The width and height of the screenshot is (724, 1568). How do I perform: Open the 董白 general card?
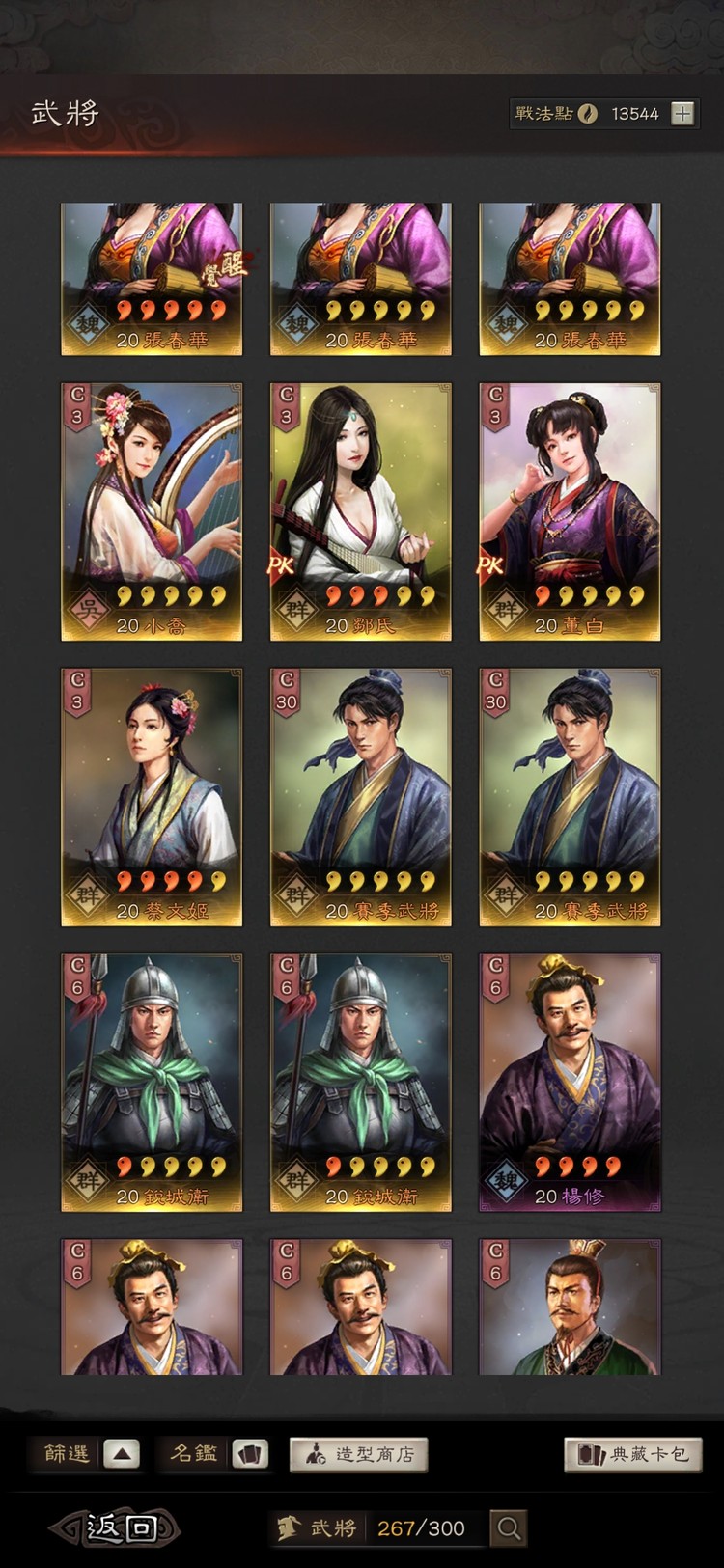click(x=570, y=511)
